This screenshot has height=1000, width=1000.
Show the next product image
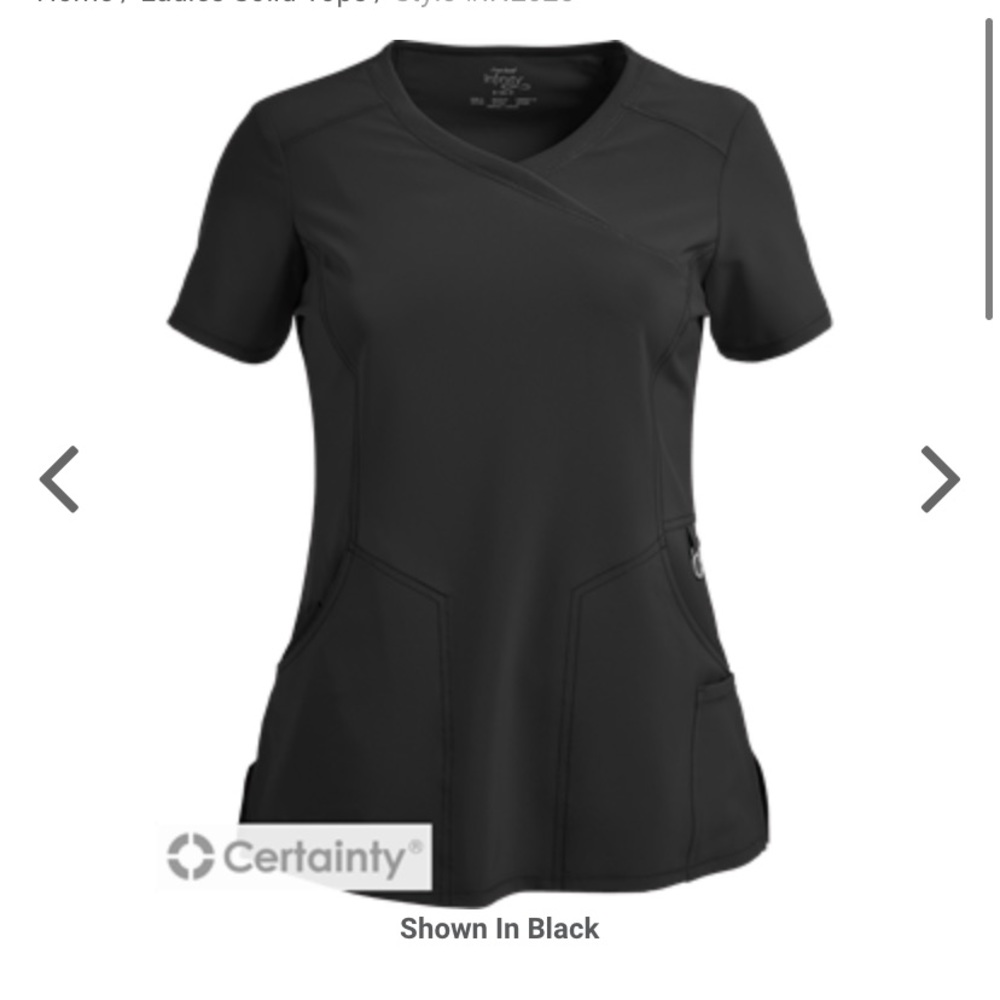939,479
